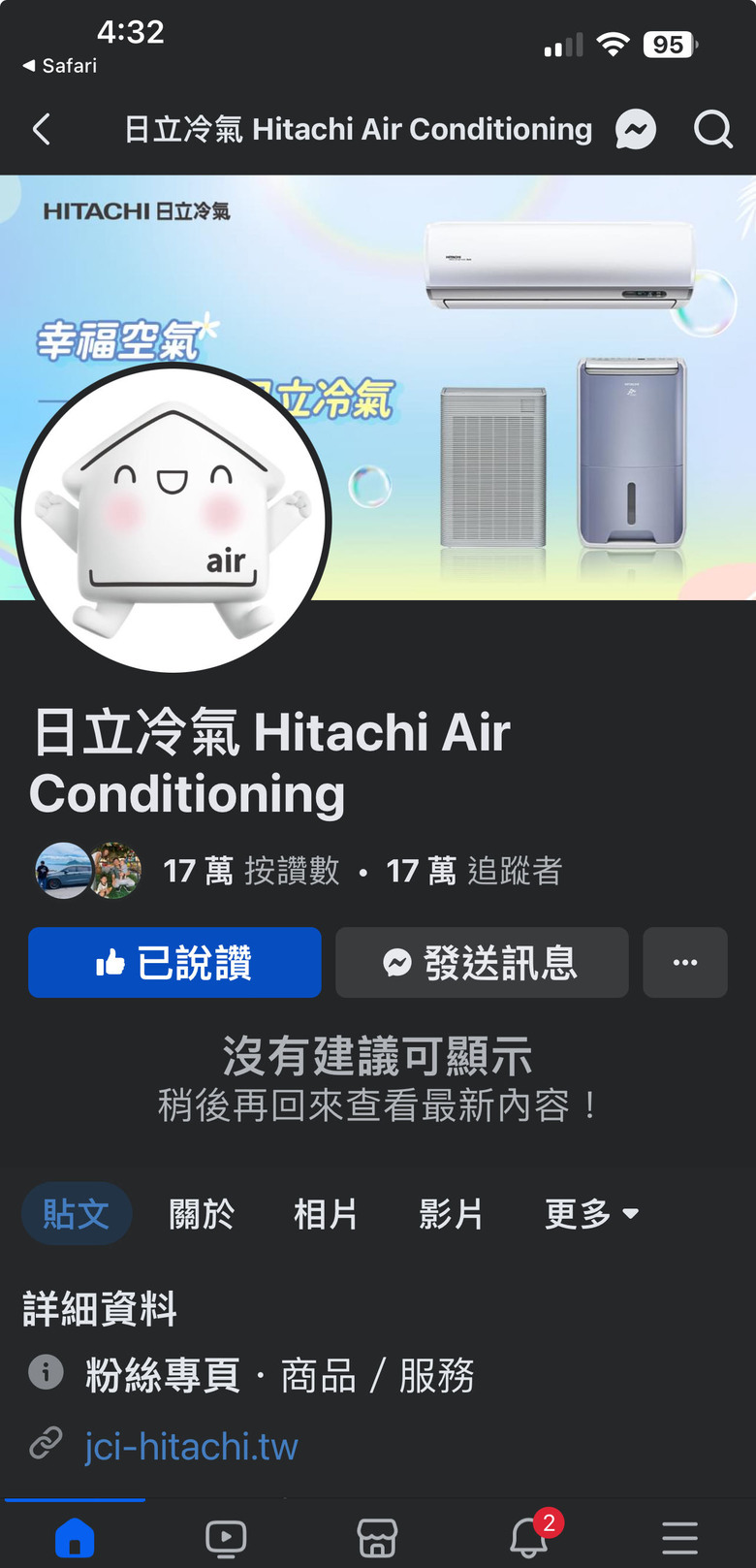Search within this Hitachi page
This screenshot has width=756, height=1568.
(712, 130)
